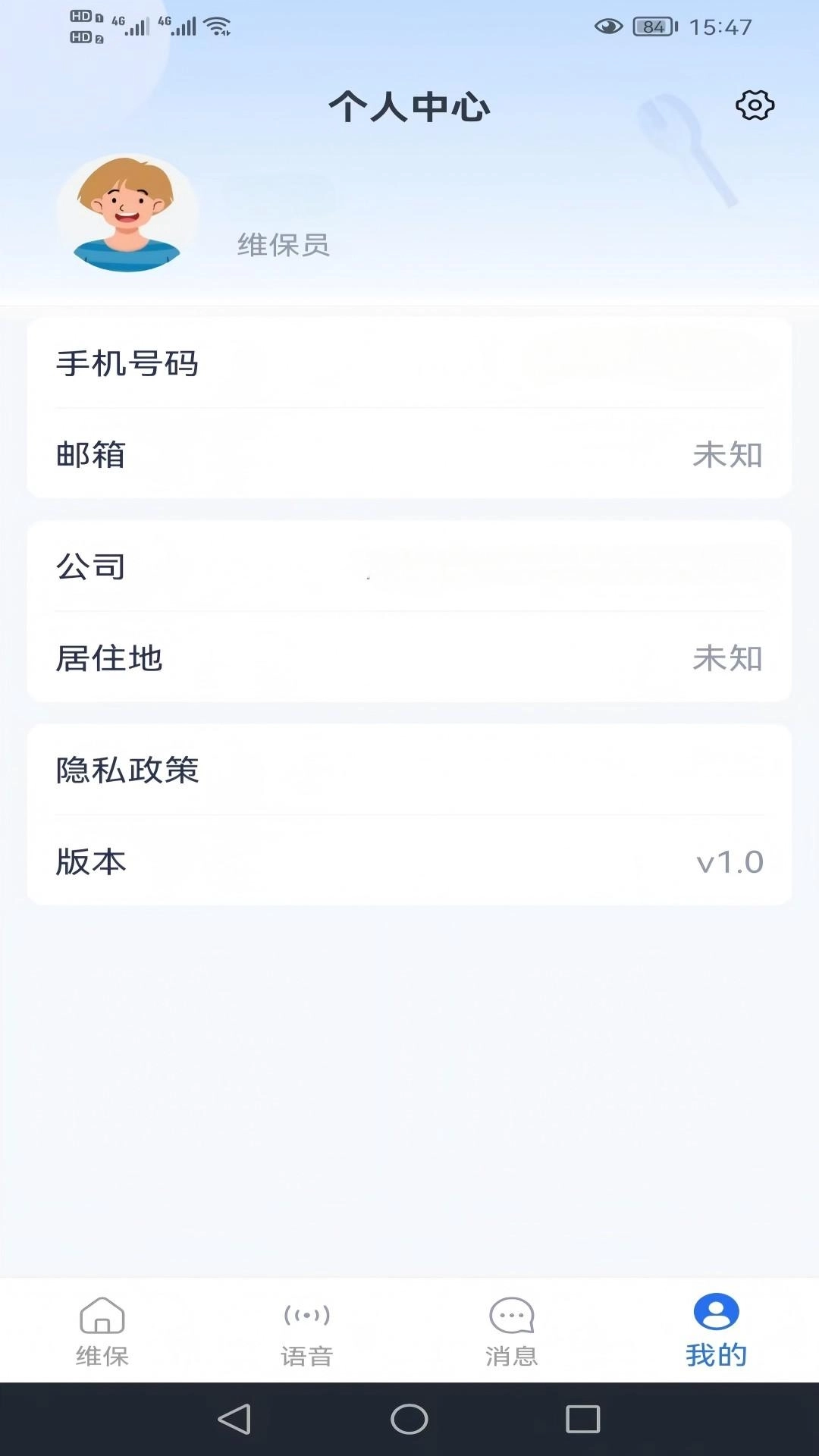Open the 公司 company information row

pyautogui.click(x=409, y=567)
